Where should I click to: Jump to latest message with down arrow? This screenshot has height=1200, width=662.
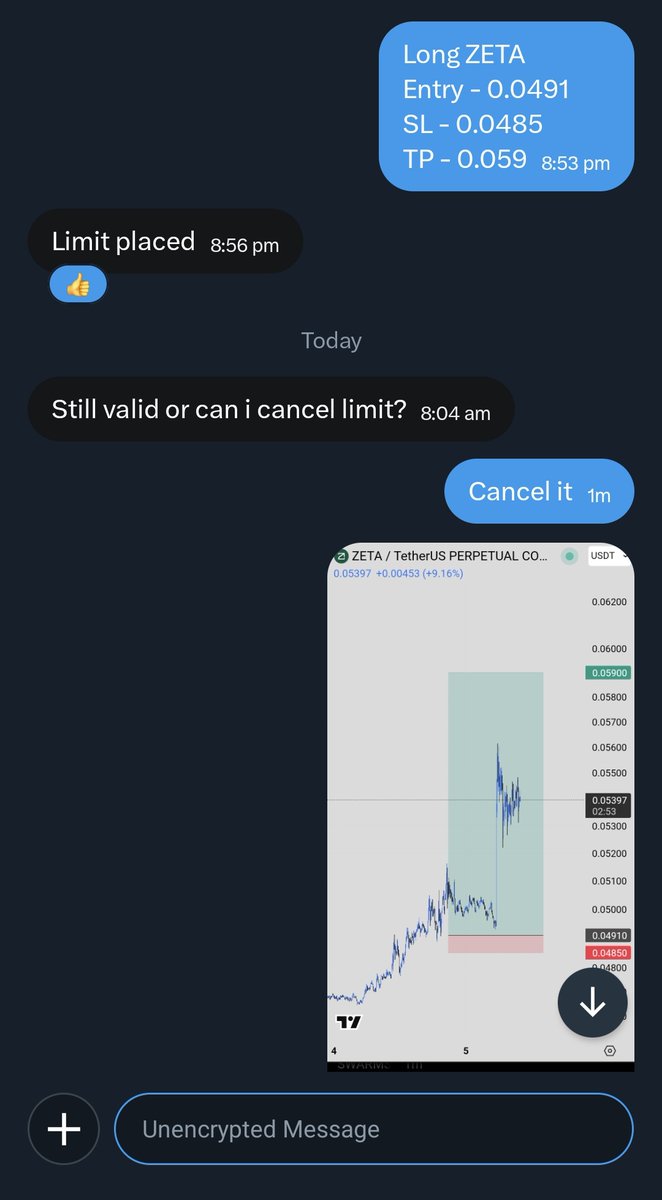[x=592, y=1002]
